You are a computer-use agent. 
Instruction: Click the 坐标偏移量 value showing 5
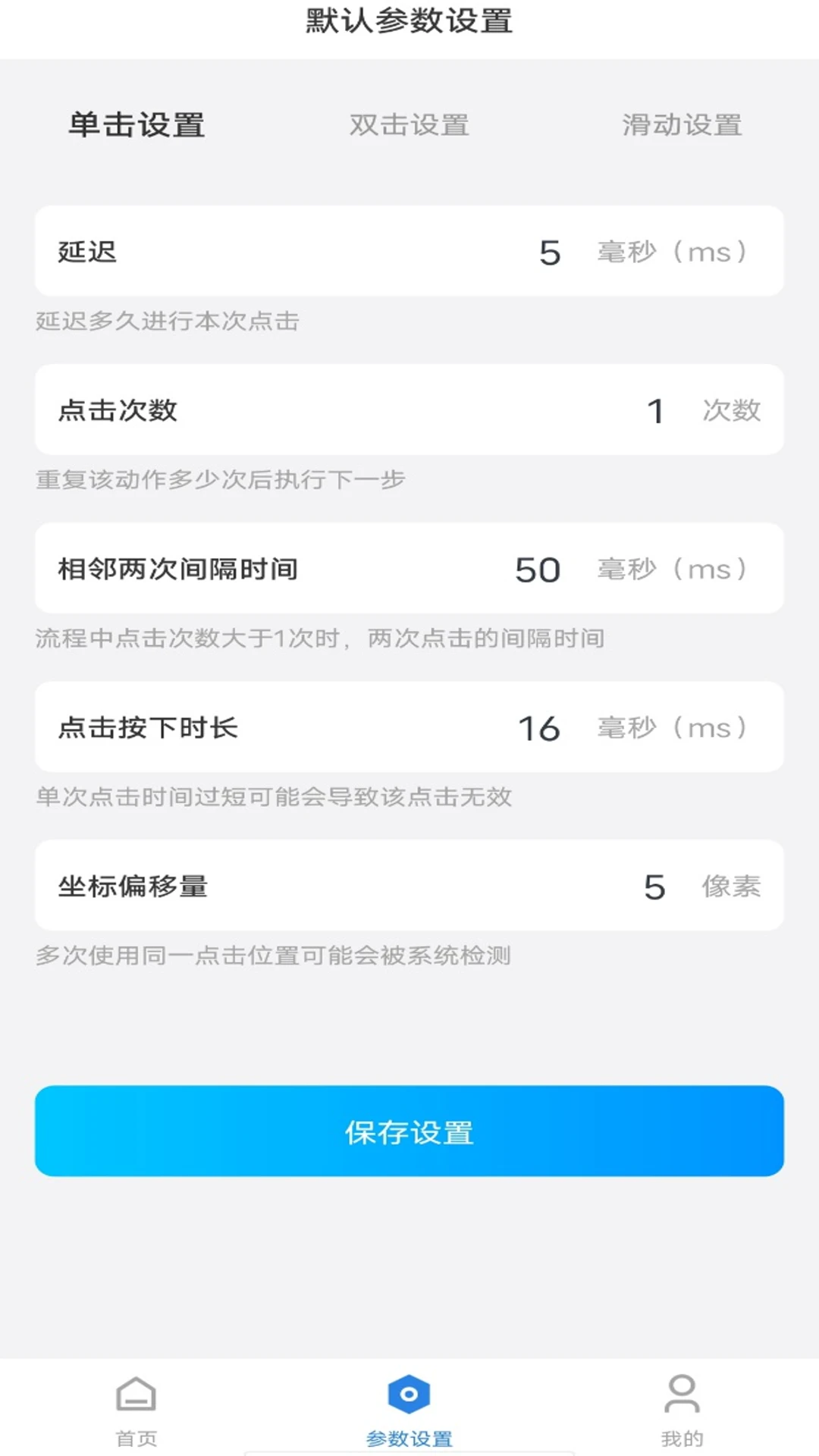[x=654, y=886]
